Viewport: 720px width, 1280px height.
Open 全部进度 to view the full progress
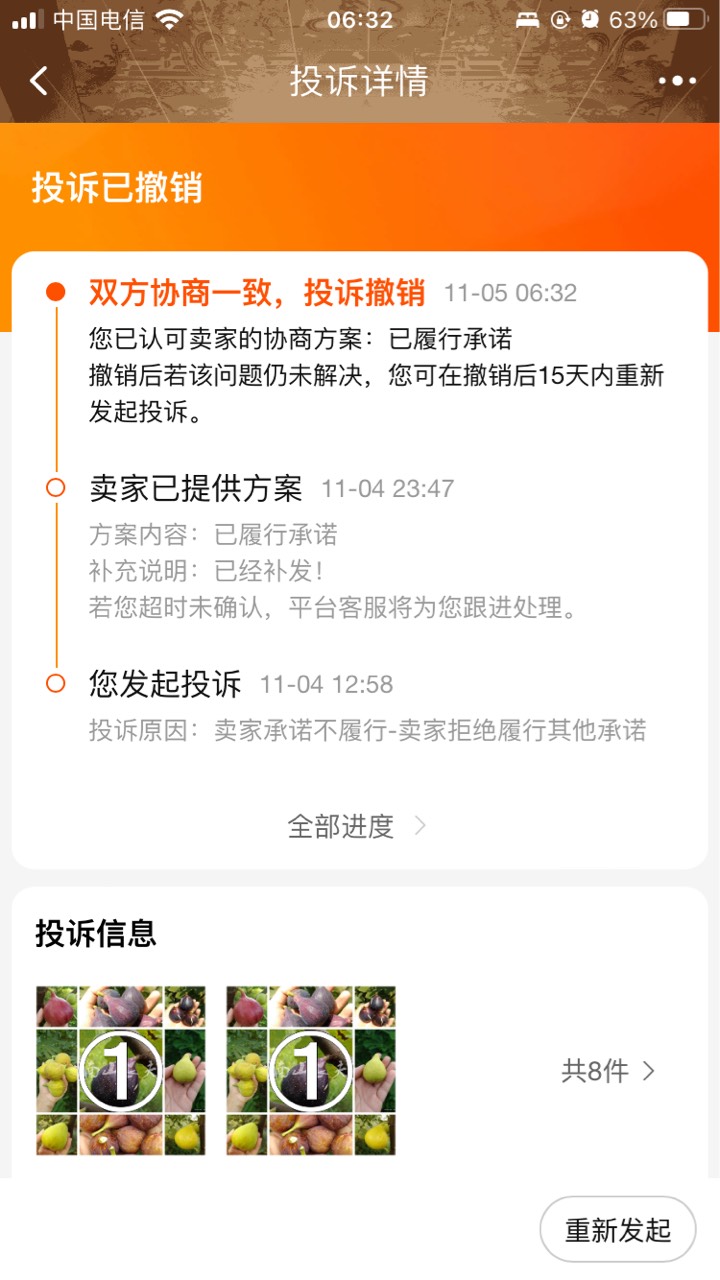358,826
